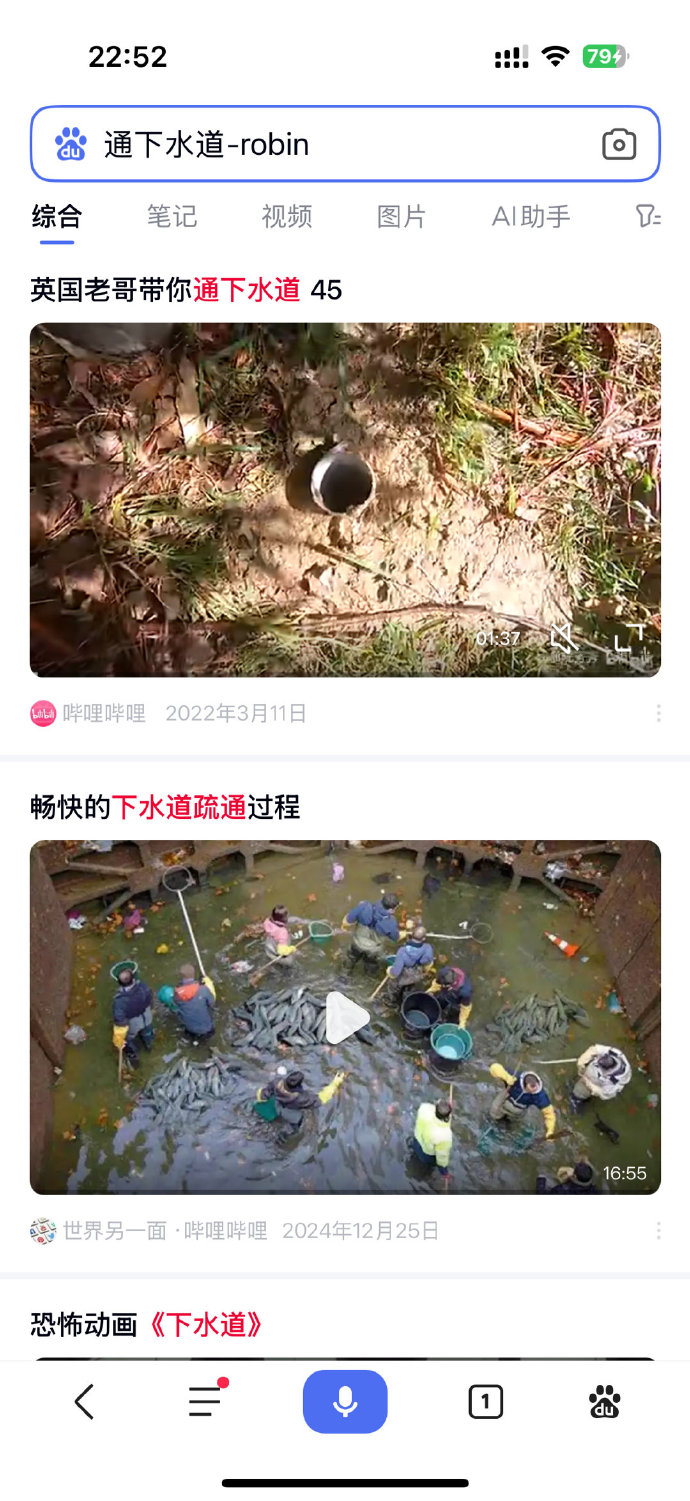The height and width of the screenshot is (1501, 690).
Task: Unmute the playing video
Action: pos(565,637)
